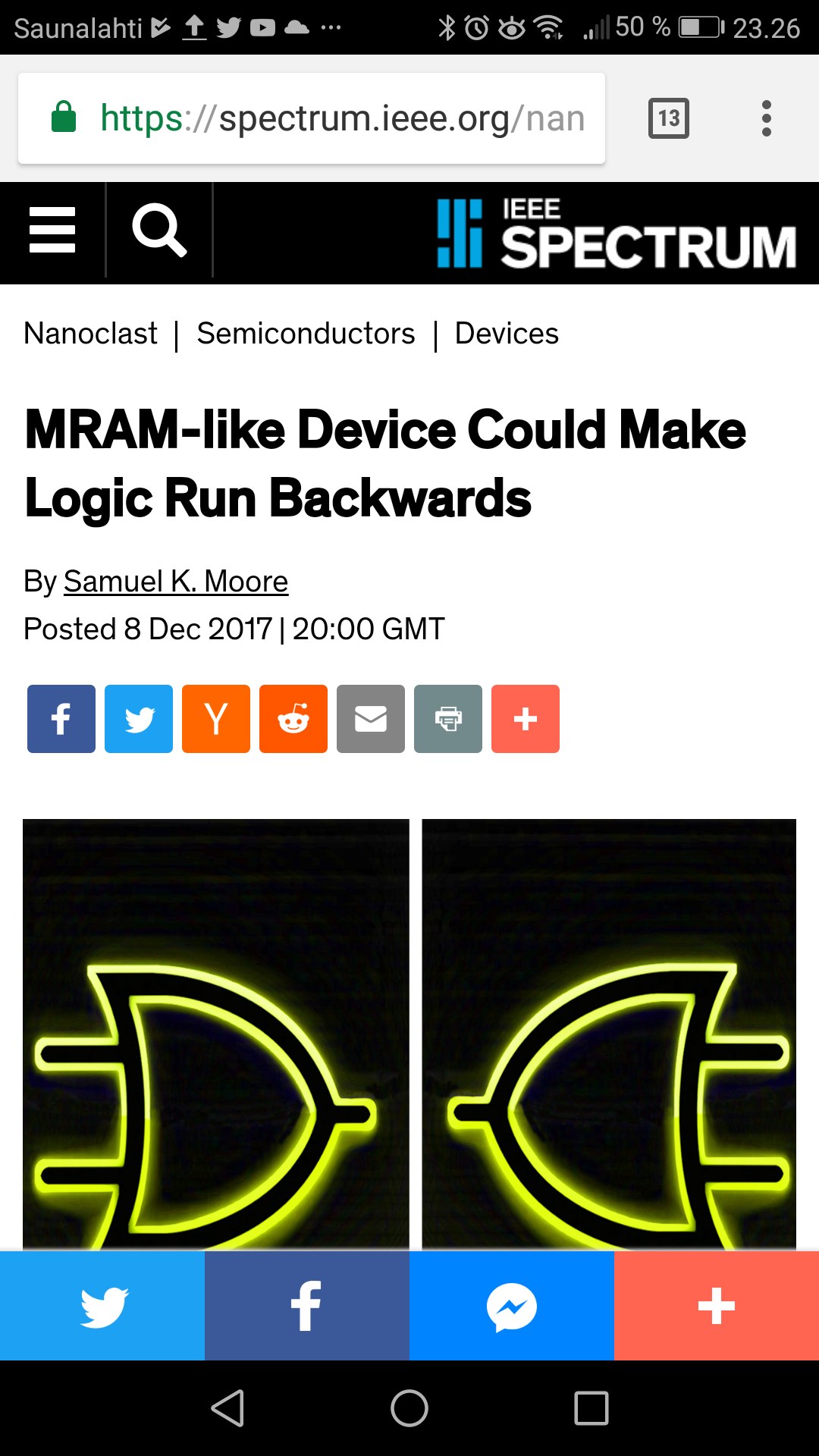This screenshot has height=1456, width=819.
Task: Tap Messenger share in bottom bar
Action: click(x=512, y=1306)
